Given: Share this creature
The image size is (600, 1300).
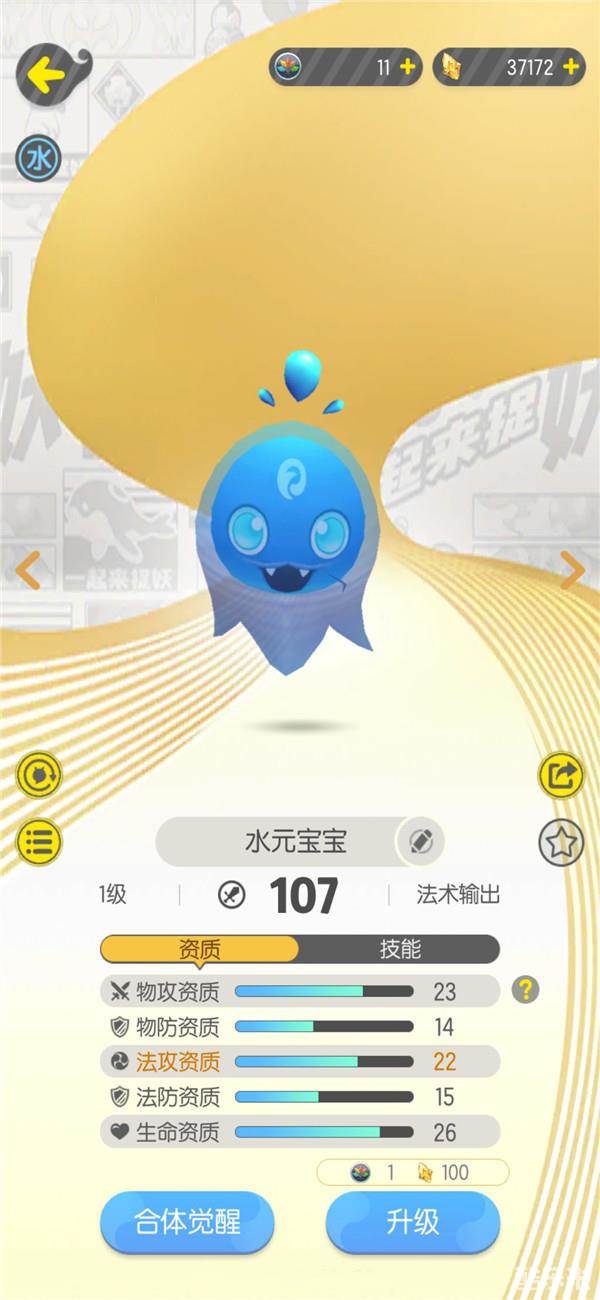Looking at the screenshot, I should pyautogui.click(x=561, y=775).
